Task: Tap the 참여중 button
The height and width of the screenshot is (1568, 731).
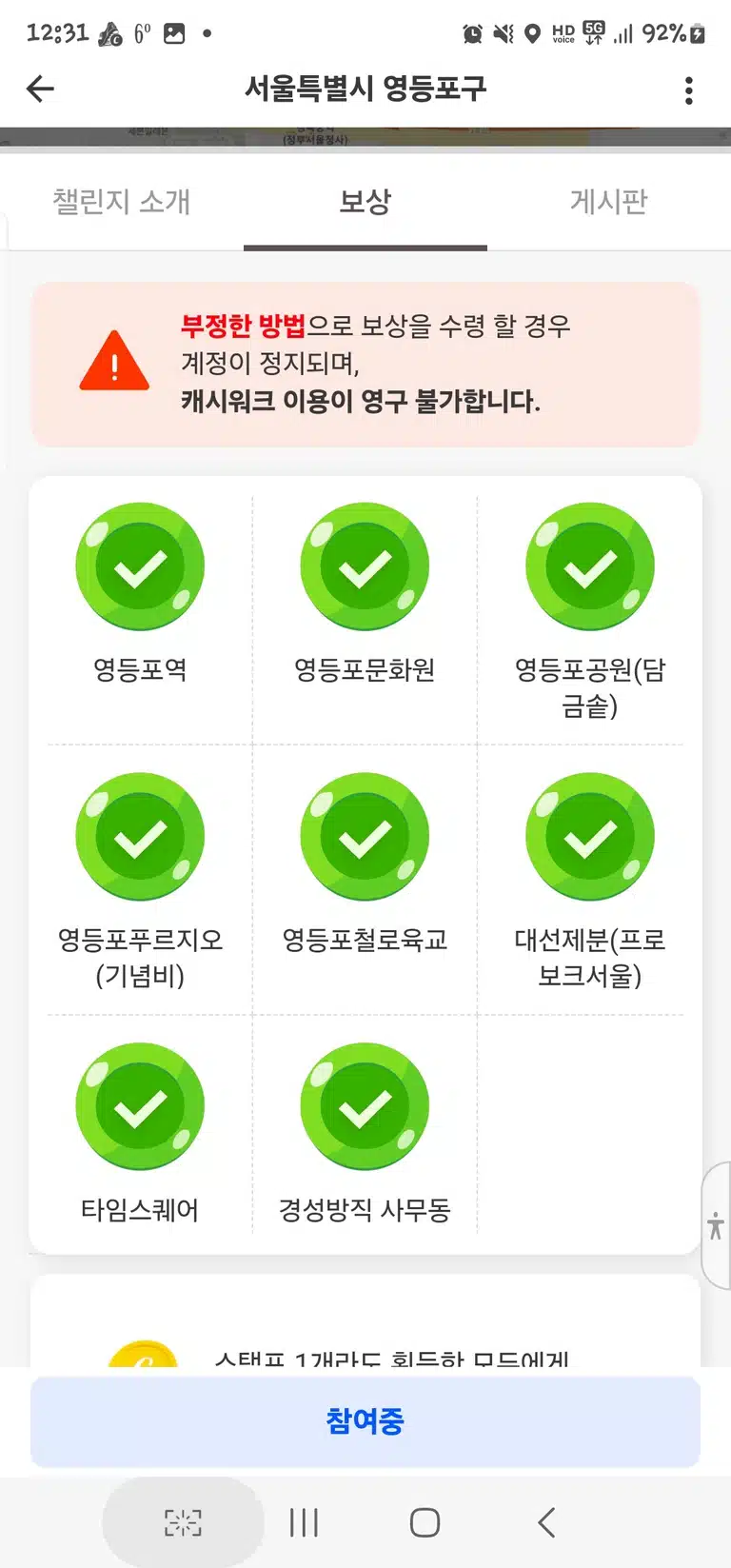Action: click(x=365, y=1421)
